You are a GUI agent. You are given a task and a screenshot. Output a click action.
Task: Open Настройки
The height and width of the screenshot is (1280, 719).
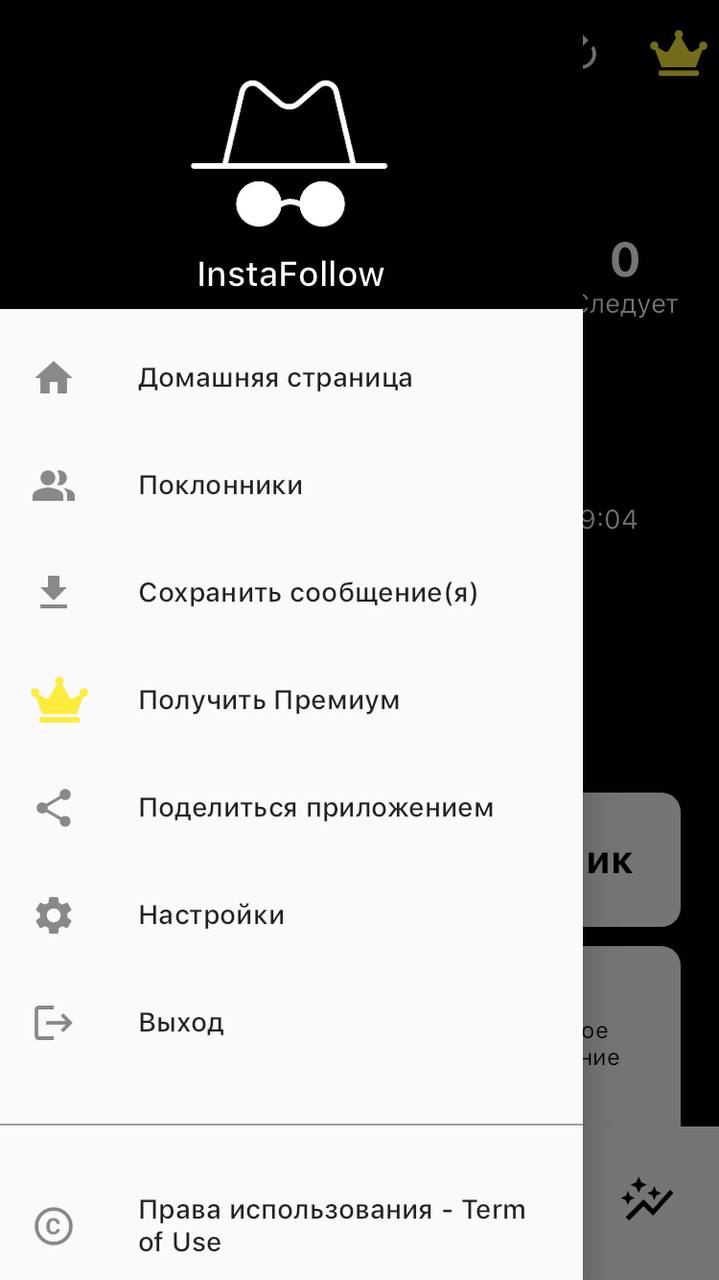tap(211, 915)
